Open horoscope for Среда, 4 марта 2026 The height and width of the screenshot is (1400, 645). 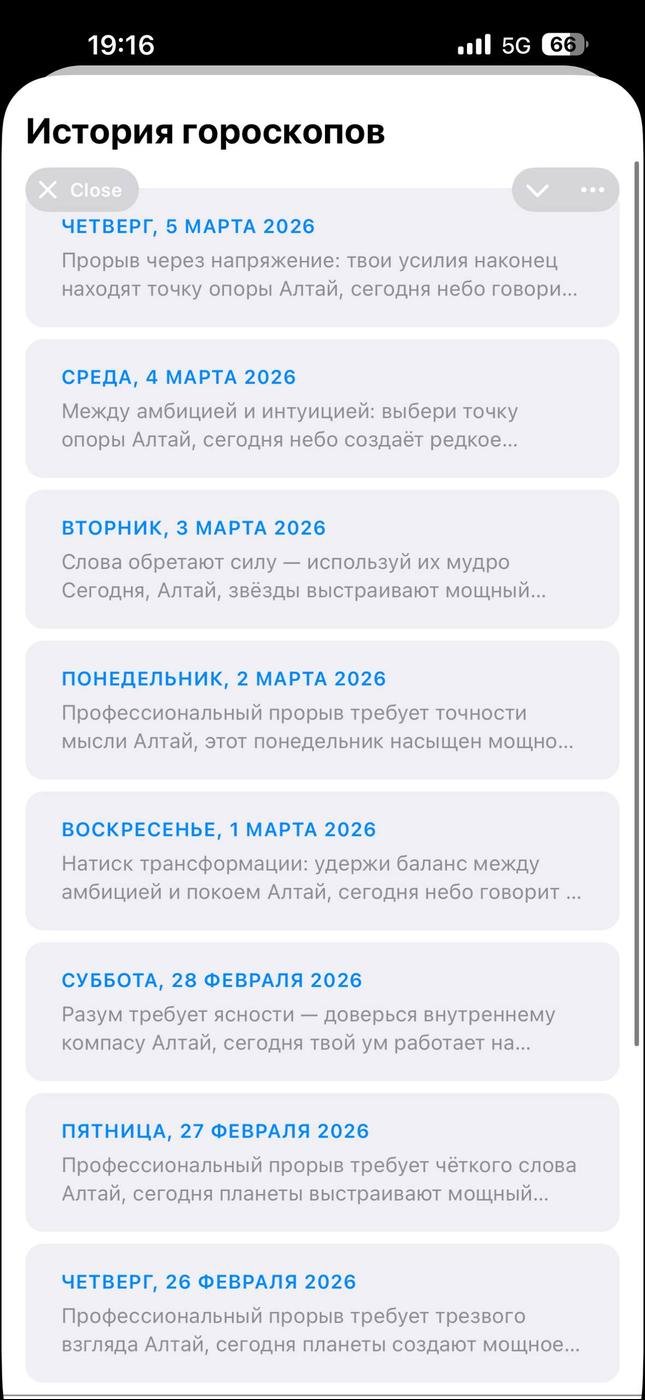[322, 408]
